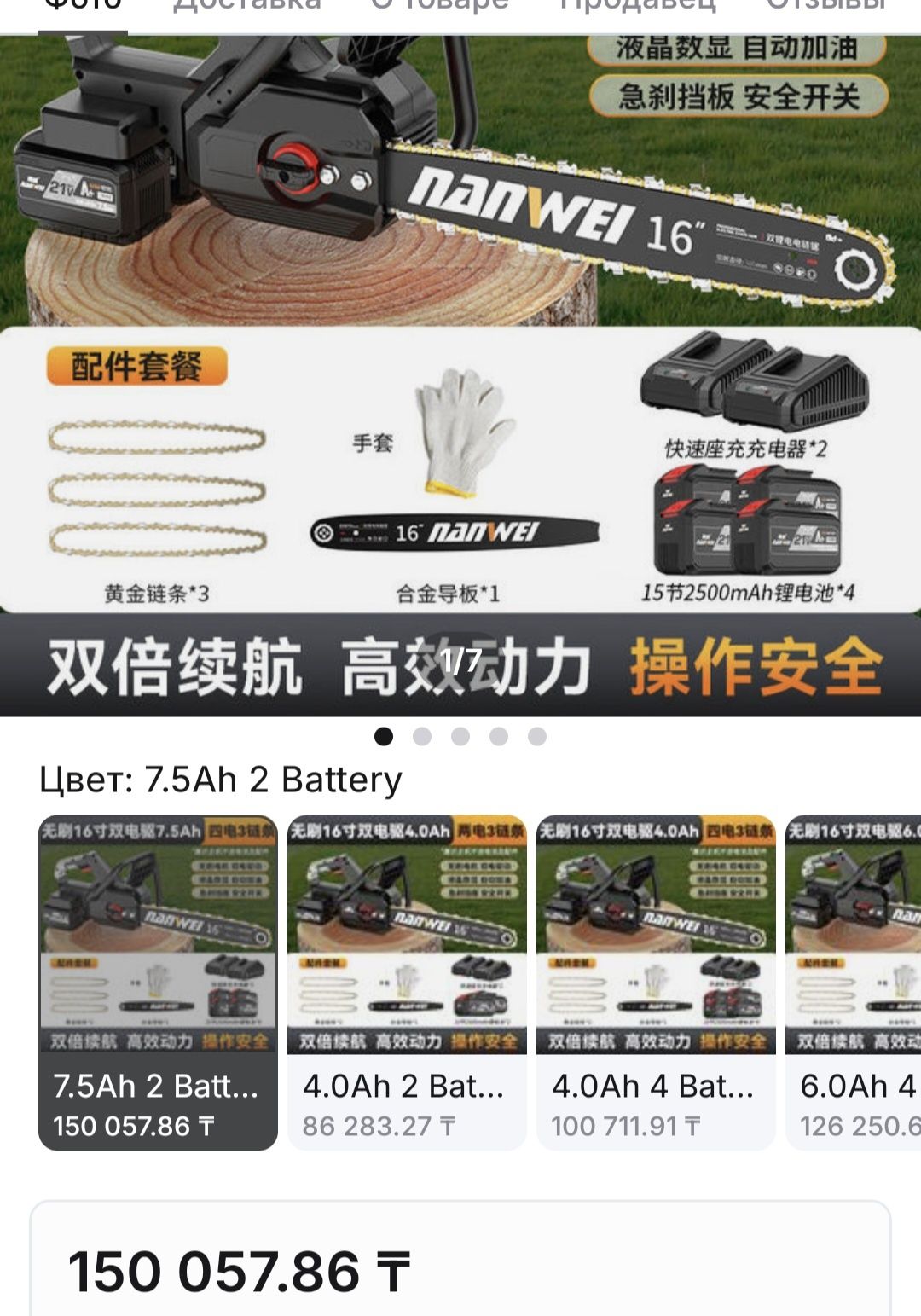Choose the 4.0Ah 2 Battery option
Viewport: 921px width, 1316px height.
point(407,982)
